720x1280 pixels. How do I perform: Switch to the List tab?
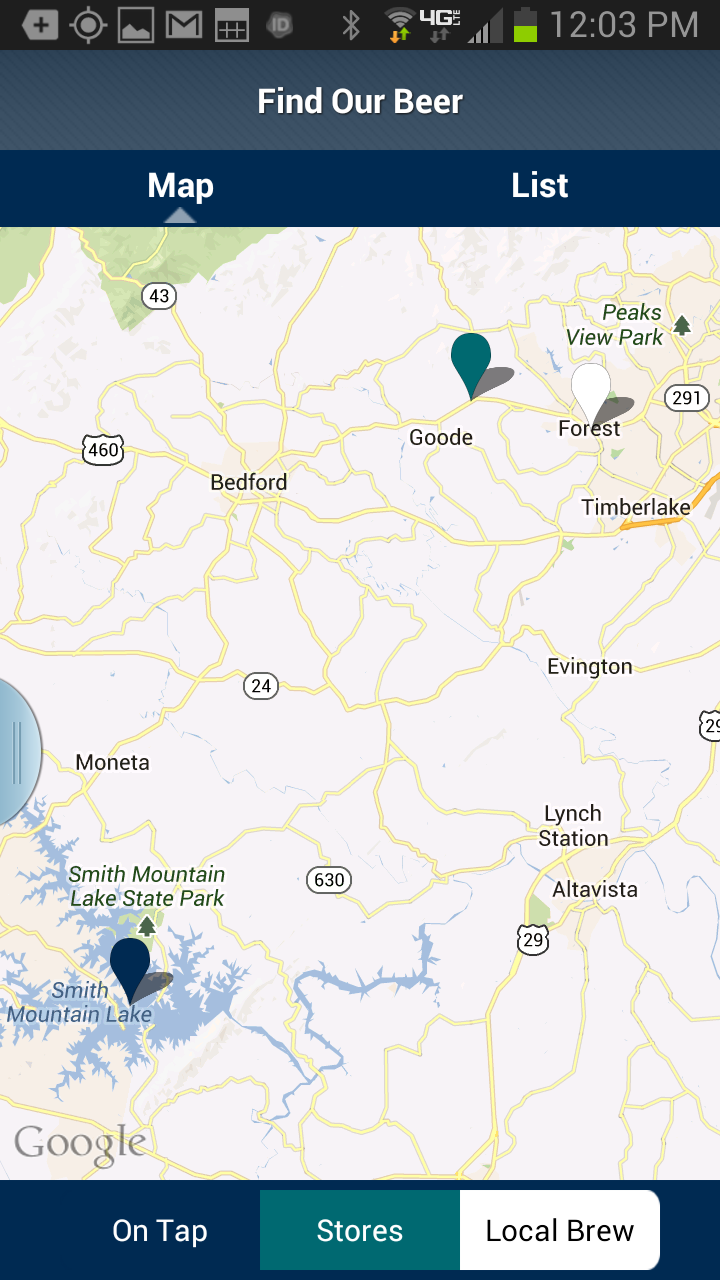point(540,187)
